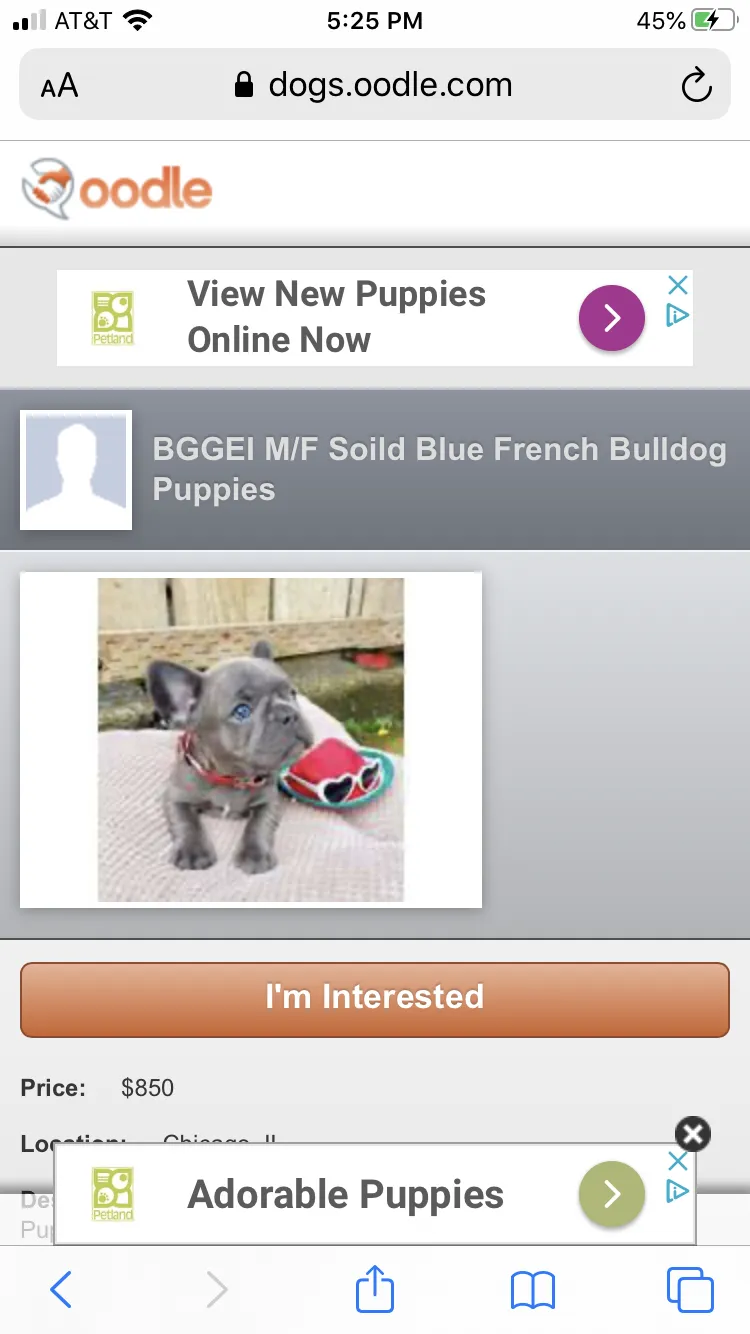Screen dimensions: 750x1334
Task: Tap the dogs.oodle.com address bar
Action: coord(375,85)
